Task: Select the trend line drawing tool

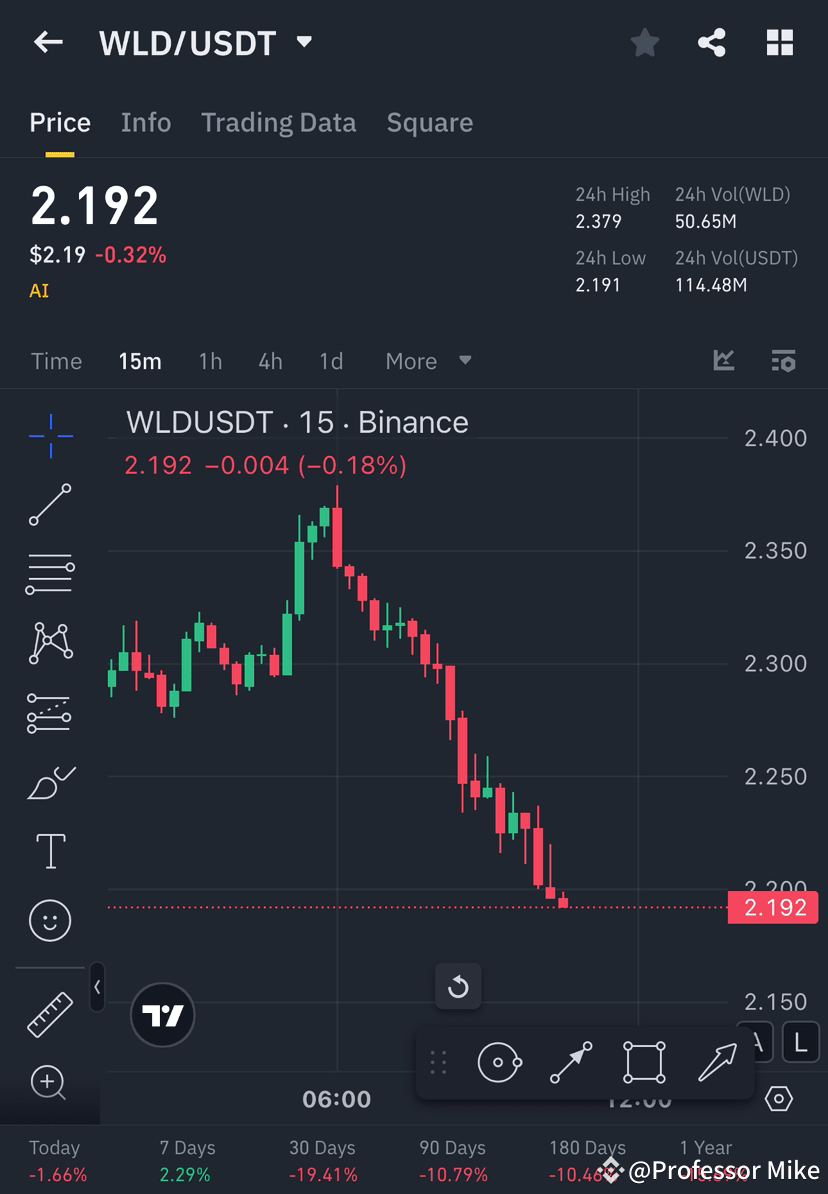Action: coord(50,505)
